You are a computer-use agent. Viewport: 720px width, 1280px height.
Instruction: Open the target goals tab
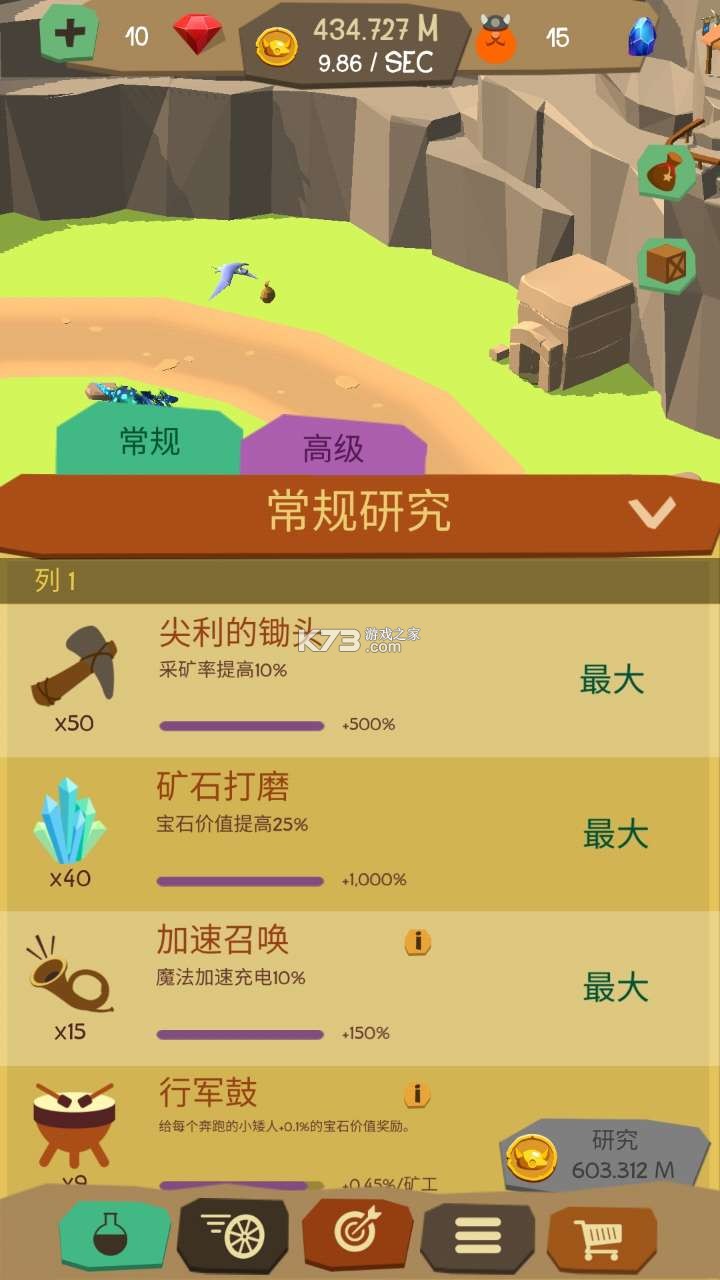coord(357,1236)
